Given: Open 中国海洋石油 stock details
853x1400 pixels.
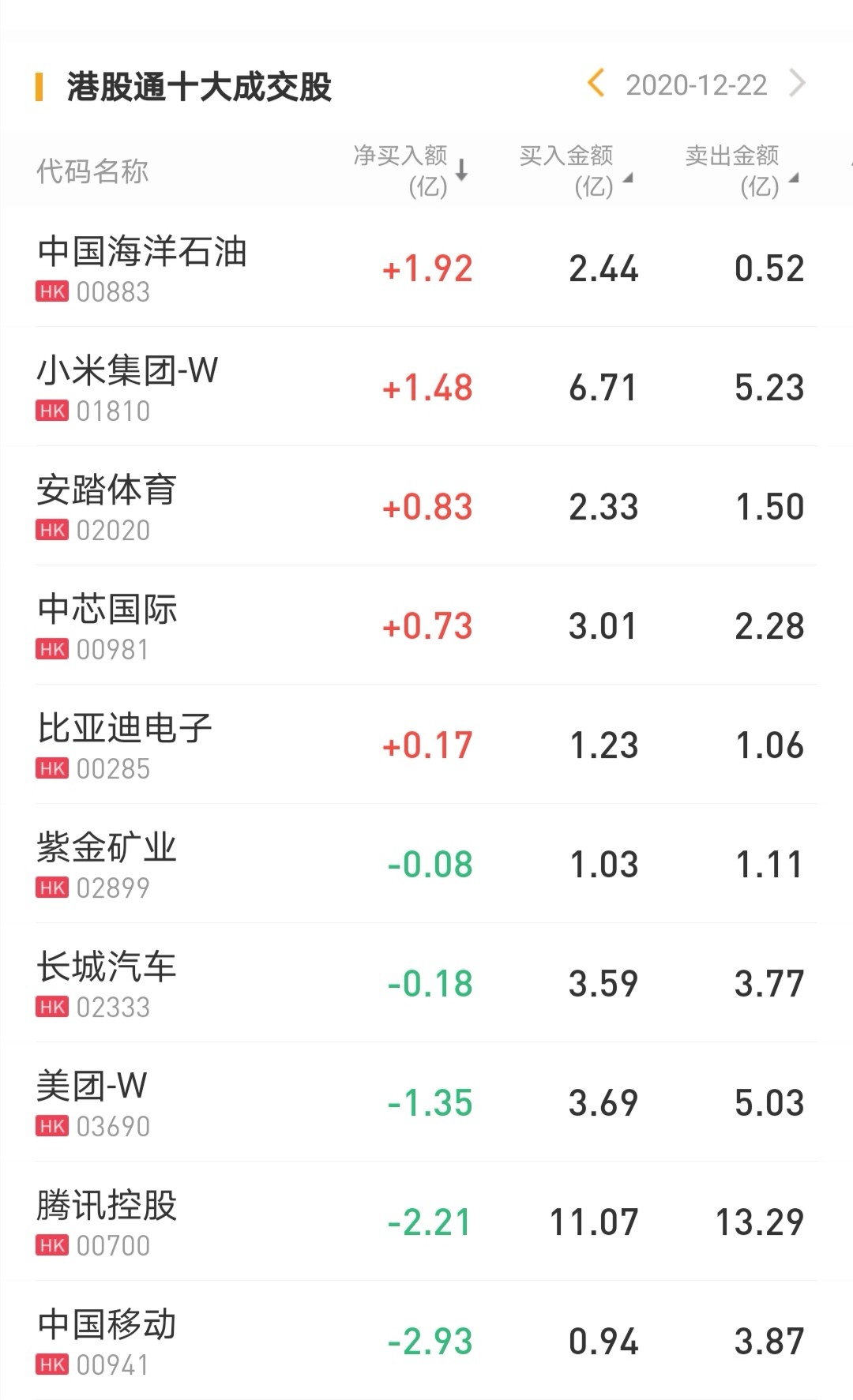Looking at the screenshot, I should [142, 268].
